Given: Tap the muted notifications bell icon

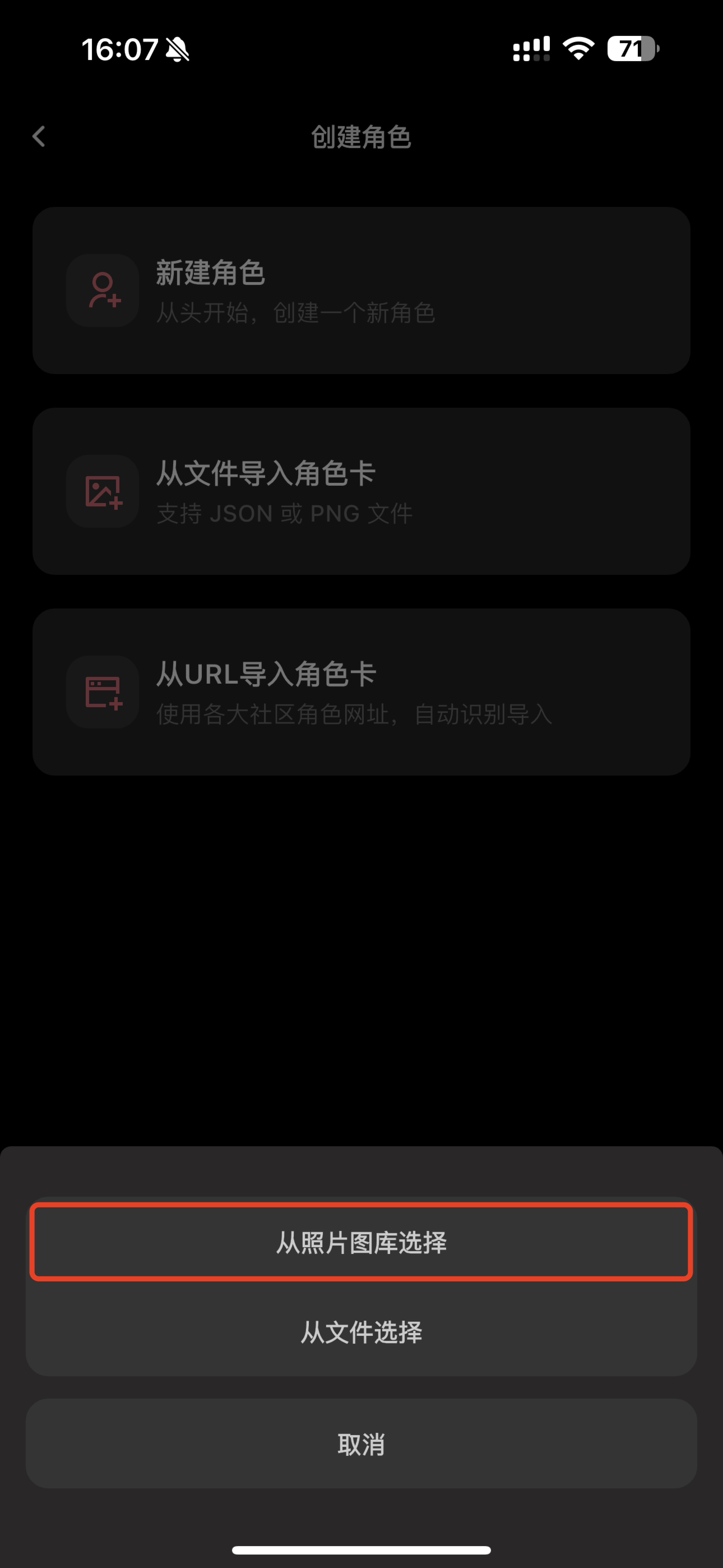Looking at the screenshot, I should 177,51.
